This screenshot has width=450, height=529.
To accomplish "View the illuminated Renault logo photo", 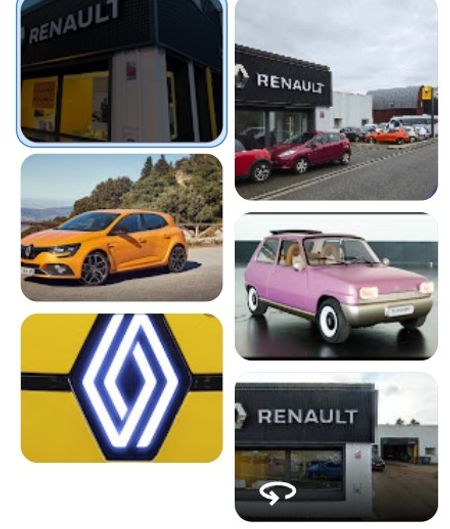I will click(122, 388).
